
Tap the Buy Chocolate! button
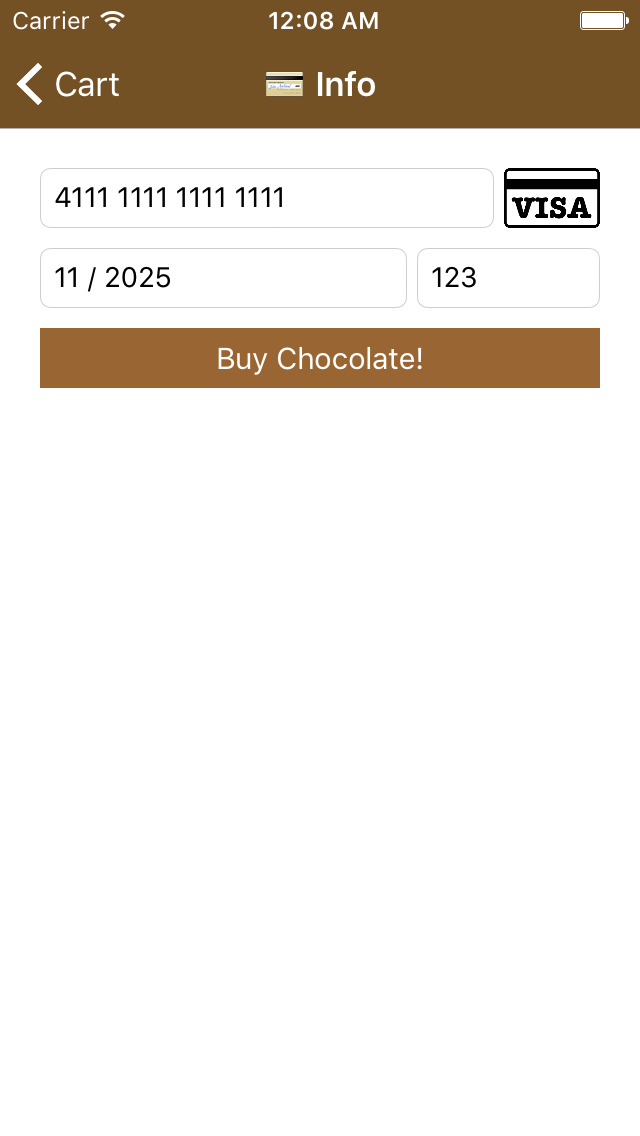(320, 358)
